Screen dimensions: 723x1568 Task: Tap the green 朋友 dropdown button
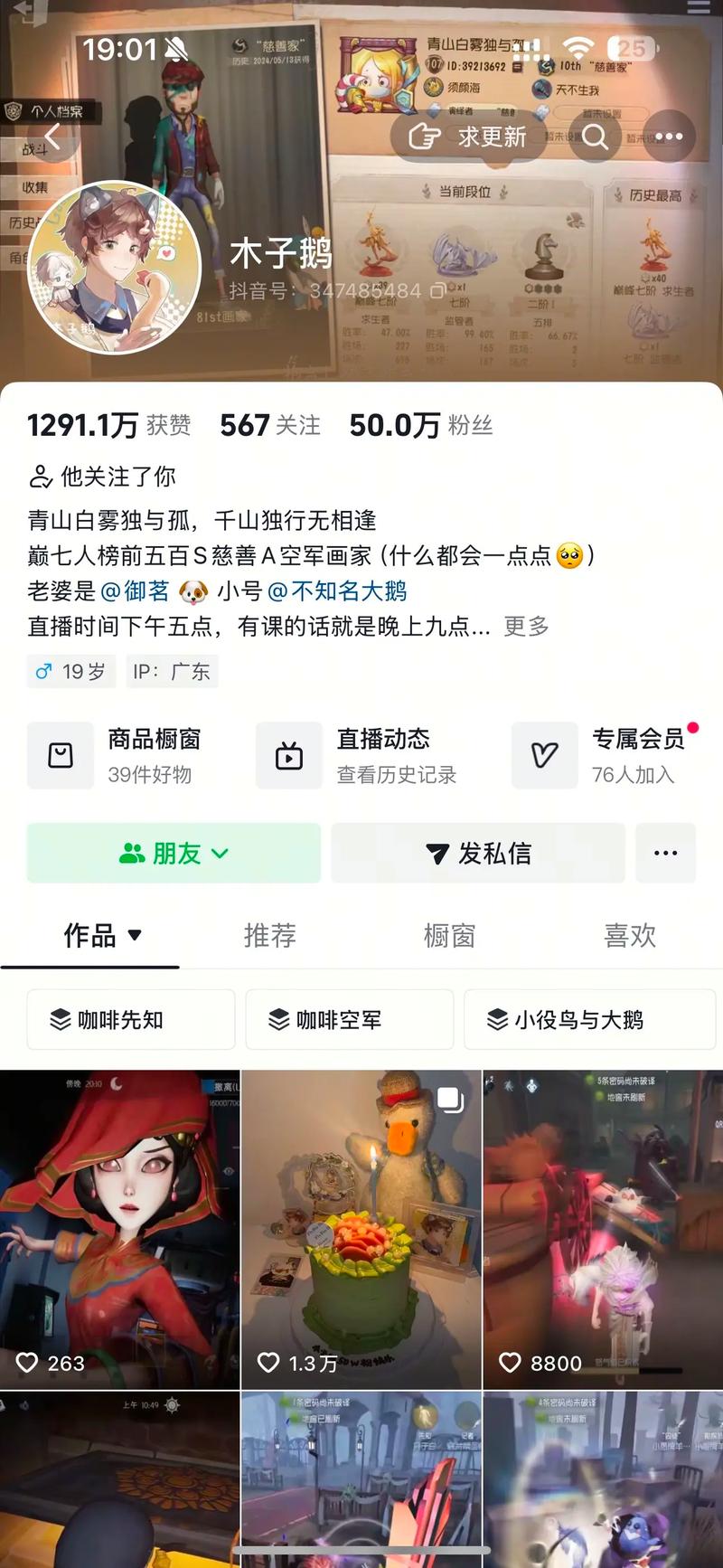click(x=174, y=853)
